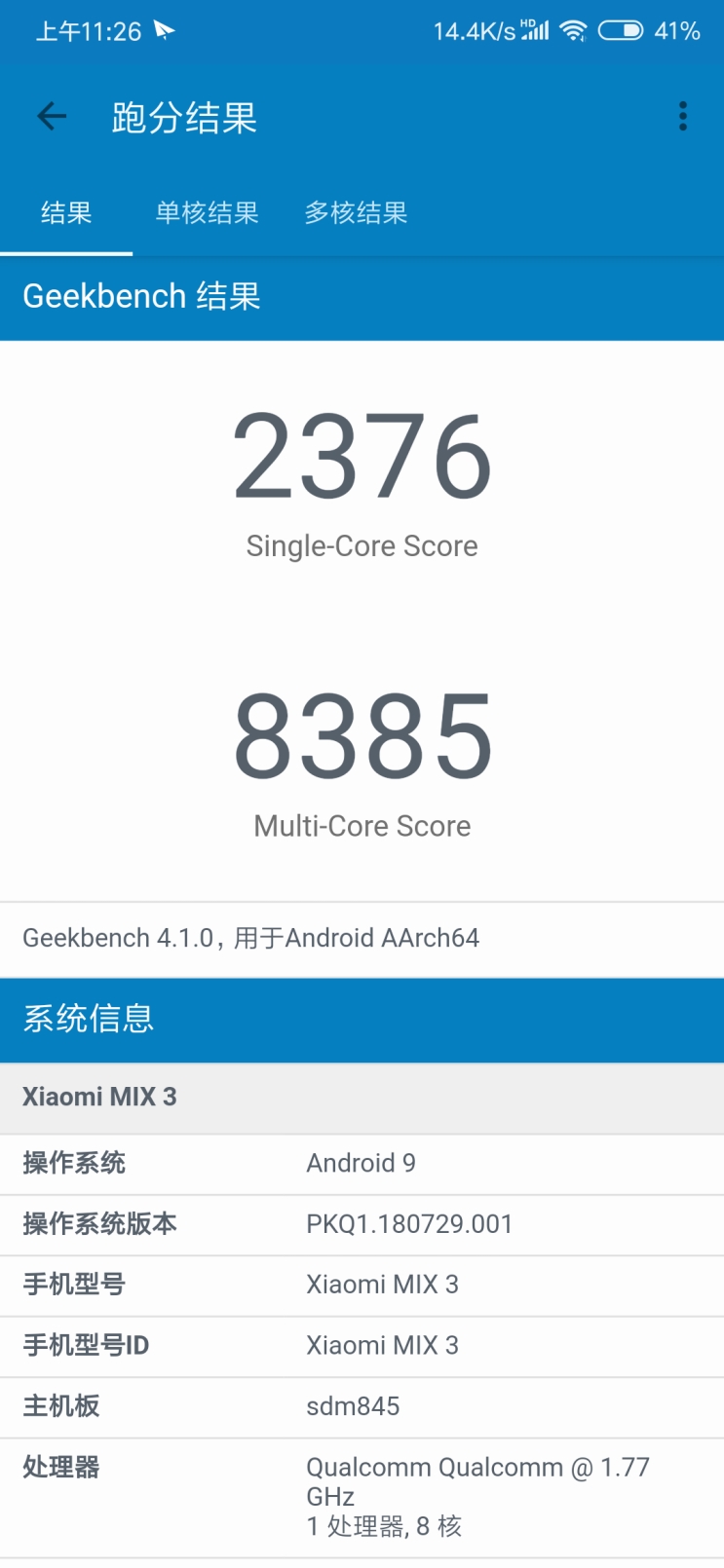Go back using the arrow icon
The width and height of the screenshot is (724, 1568).
pos(52,117)
